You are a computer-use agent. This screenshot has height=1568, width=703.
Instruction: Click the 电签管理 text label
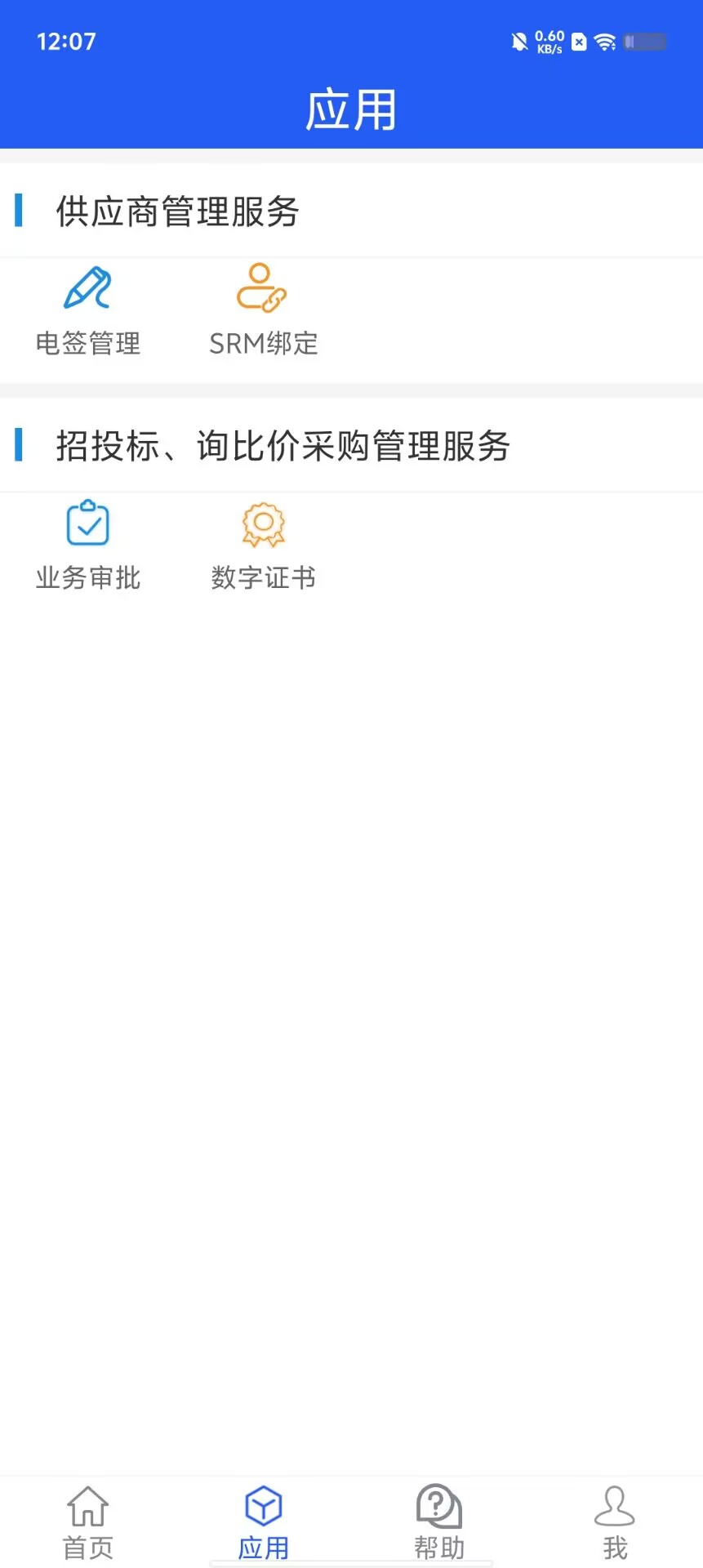(x=87, y=343)
